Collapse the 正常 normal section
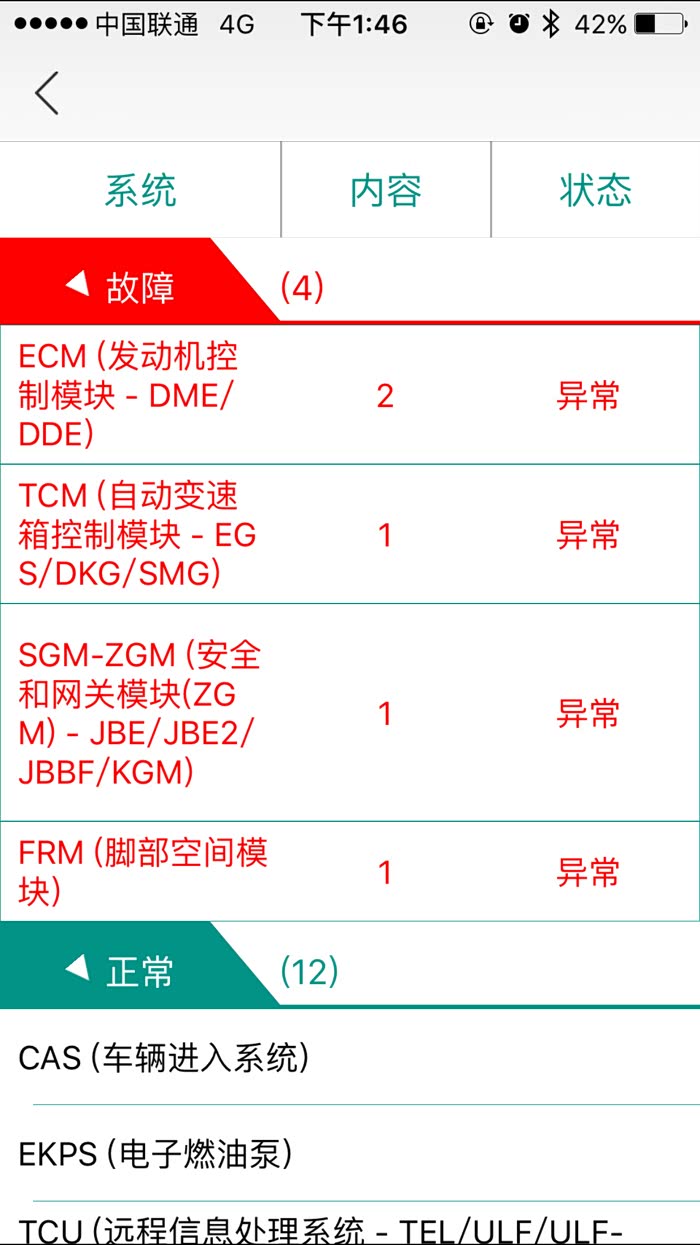Screen dimensions: 700x1245 pyautogui.click(x=120, y=971)
